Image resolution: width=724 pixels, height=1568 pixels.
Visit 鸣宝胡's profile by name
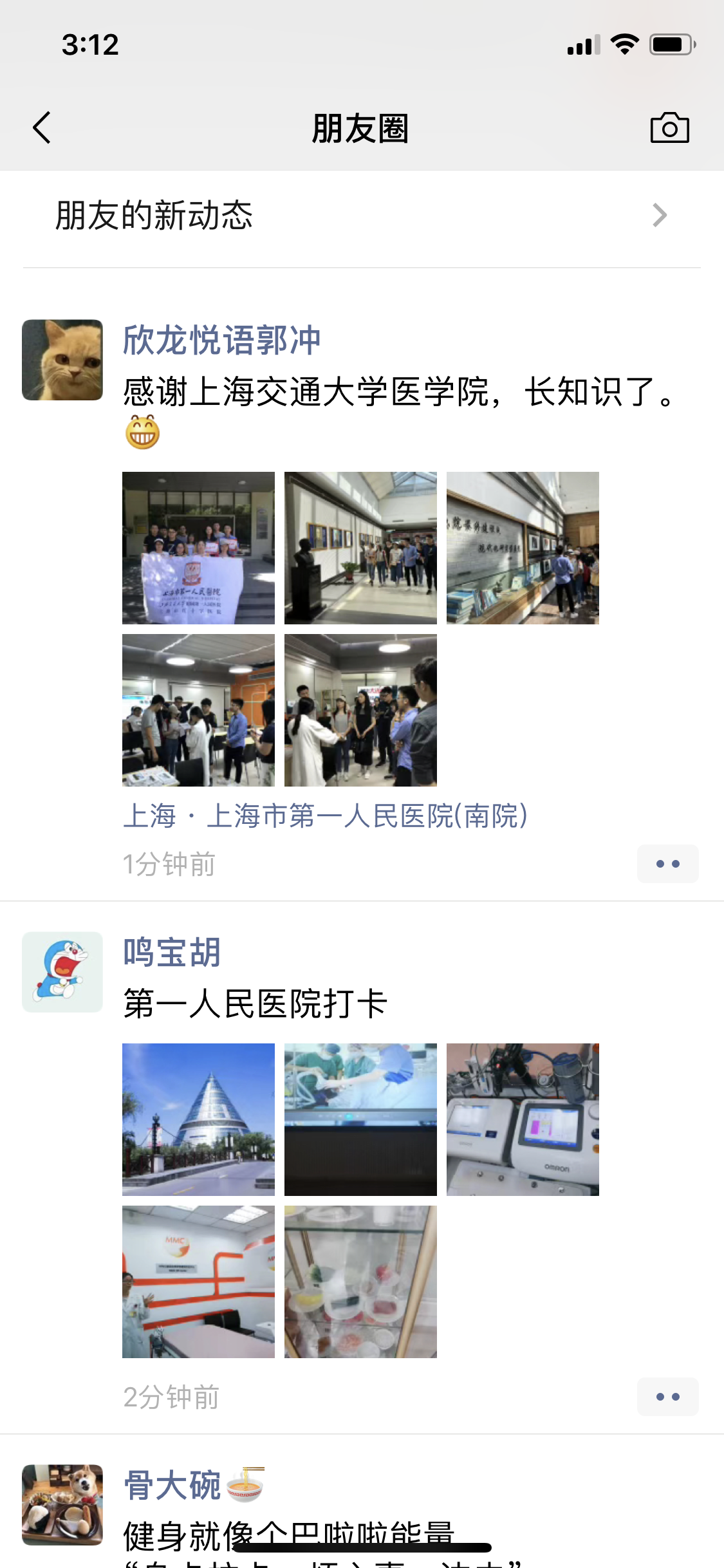(172, 952)
